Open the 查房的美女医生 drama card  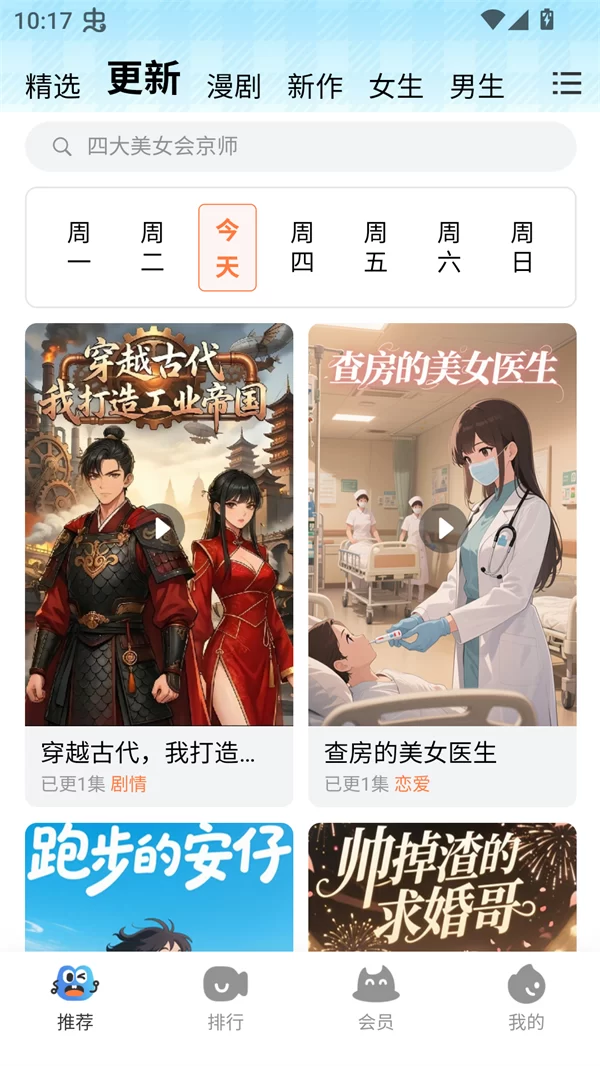pyautogui.click(x=442, y=525)
